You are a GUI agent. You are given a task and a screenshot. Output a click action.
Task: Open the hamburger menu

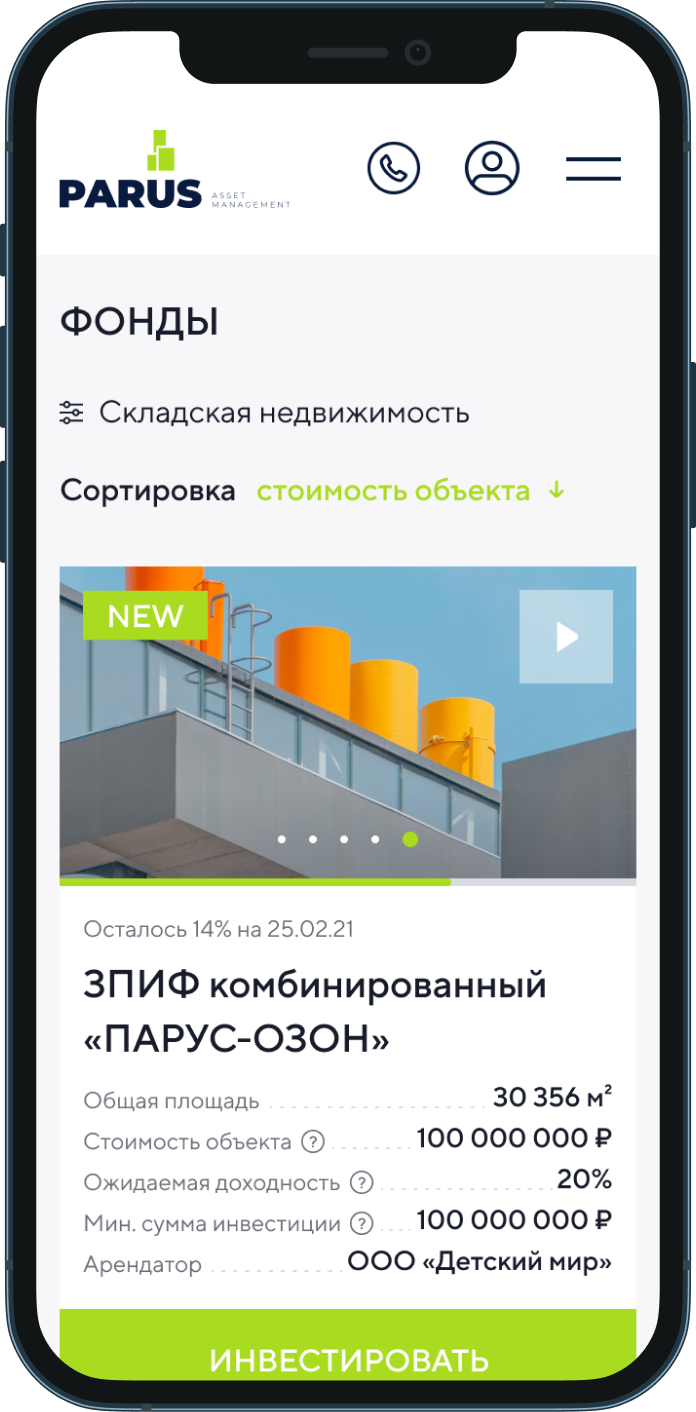[593, 169]
